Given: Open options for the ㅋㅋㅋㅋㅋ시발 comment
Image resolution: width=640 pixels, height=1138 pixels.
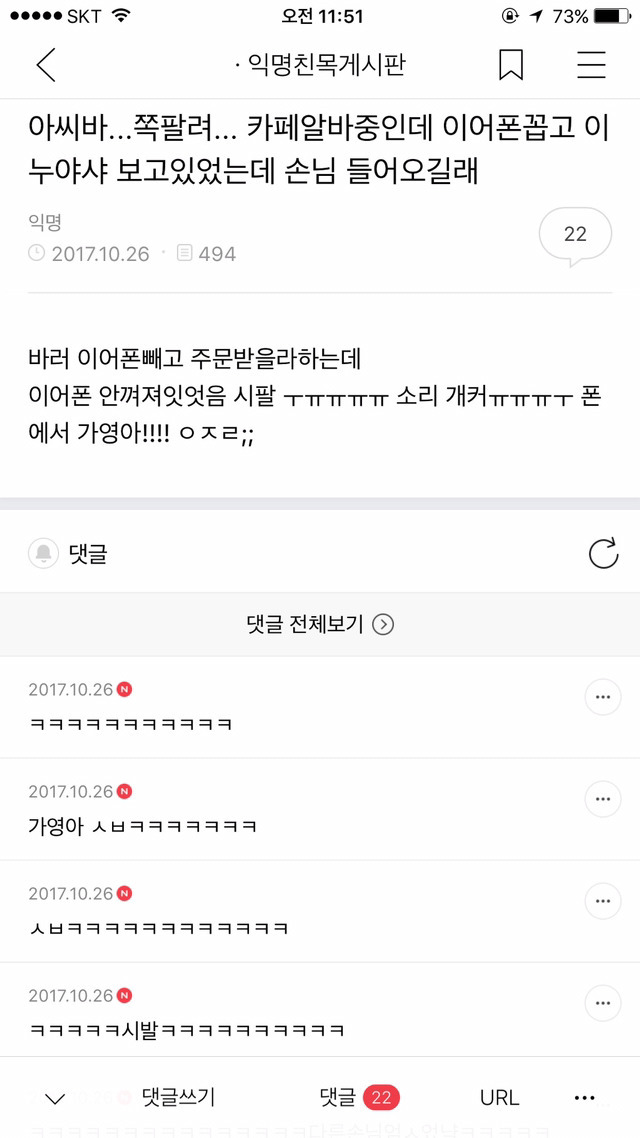Looking at the screenshot, I should (603, 1003).
